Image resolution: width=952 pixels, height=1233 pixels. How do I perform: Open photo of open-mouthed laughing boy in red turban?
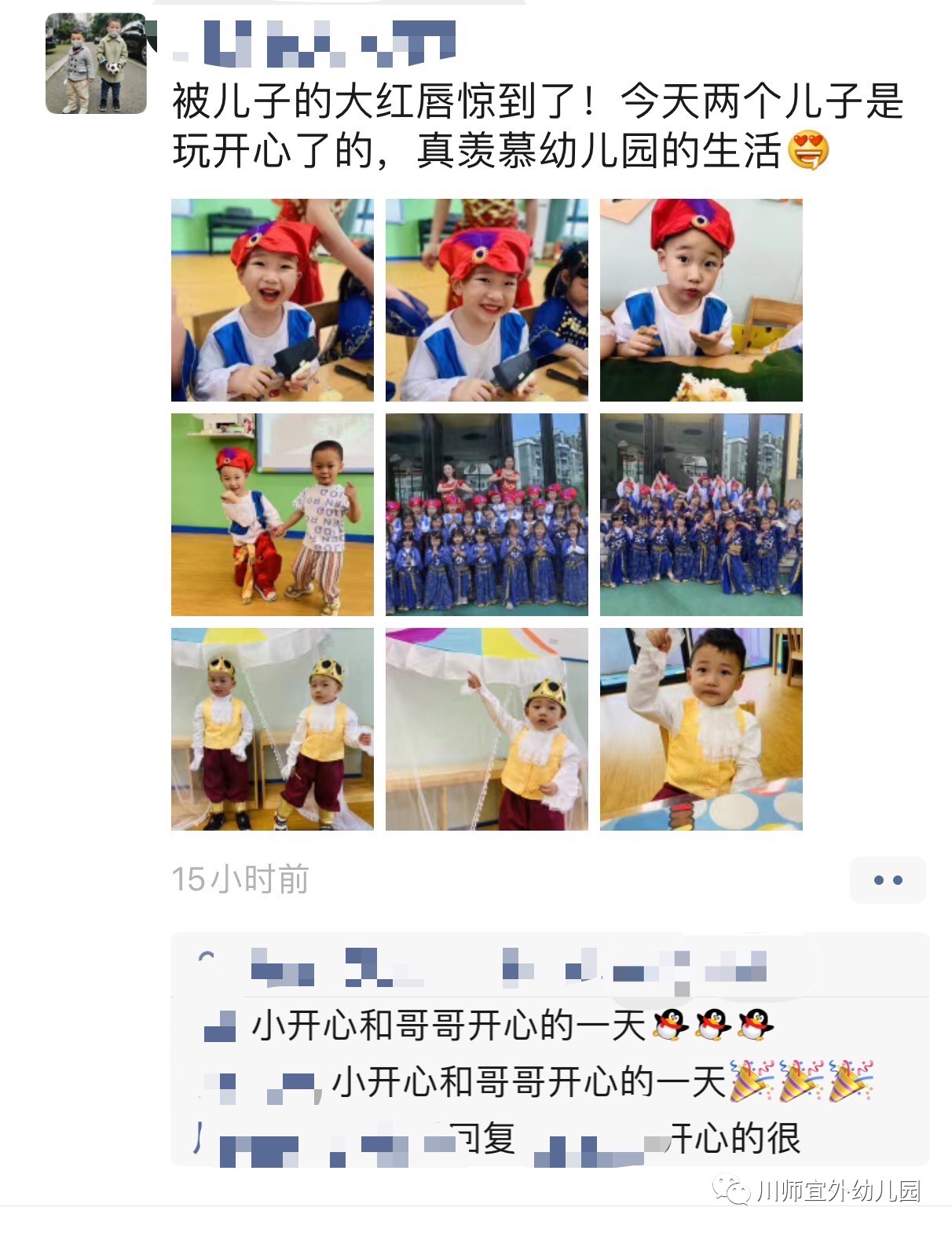pos(273,300)
